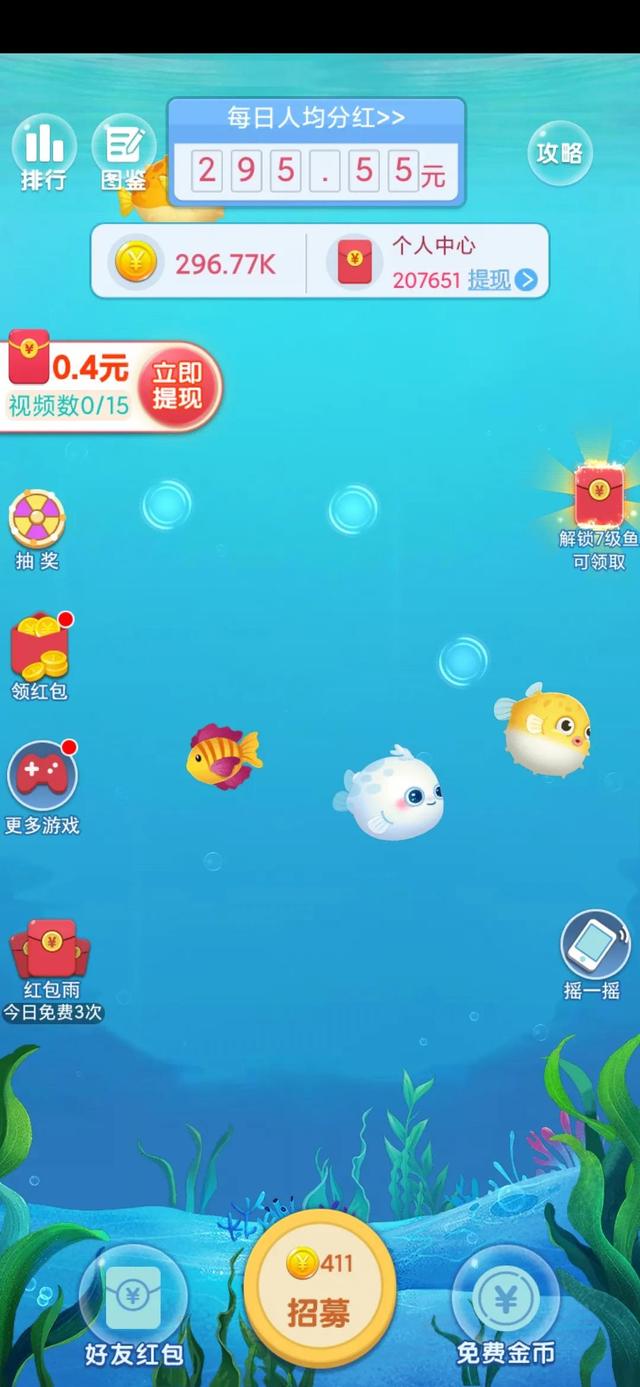
Task: Tap the 立即提现 button
Action: (x=177, y=385)
